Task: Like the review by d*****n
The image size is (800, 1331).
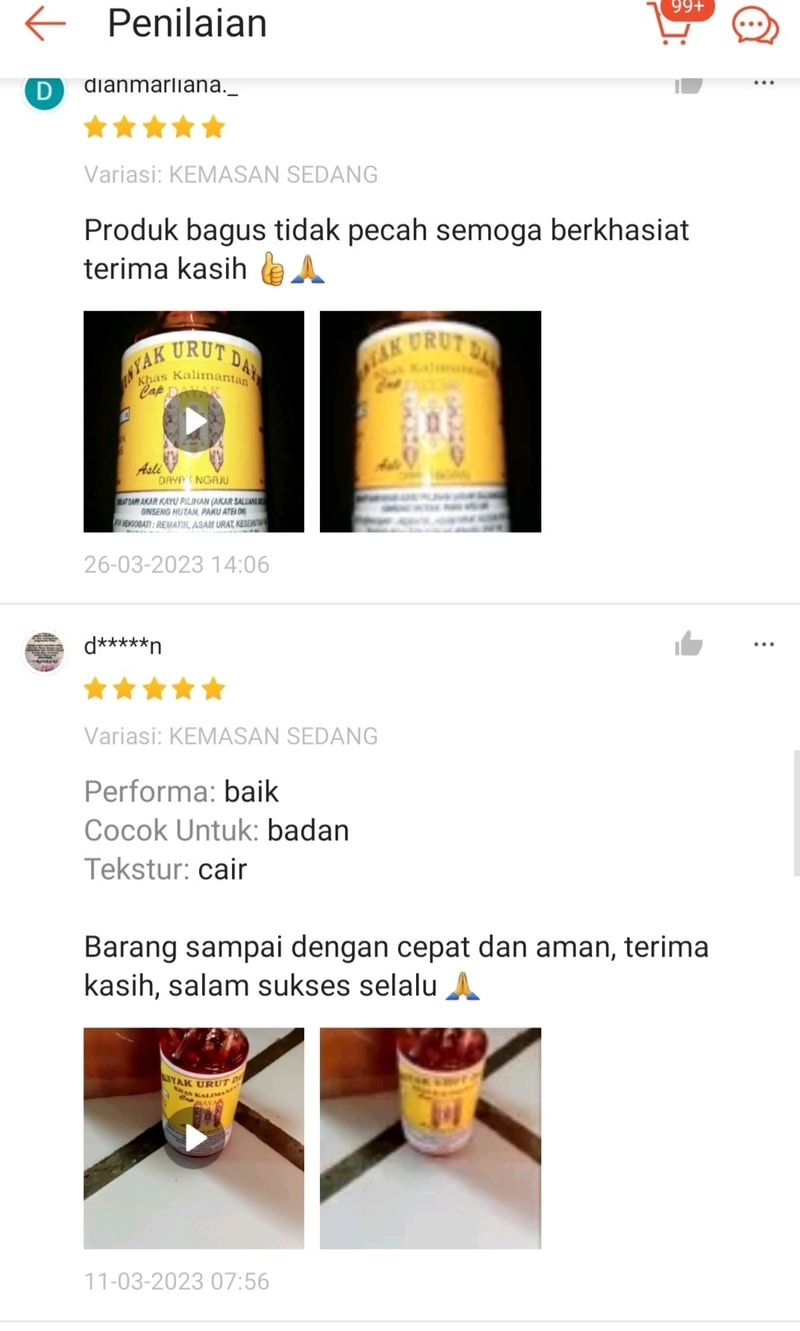Action: (x=688, y=645)
